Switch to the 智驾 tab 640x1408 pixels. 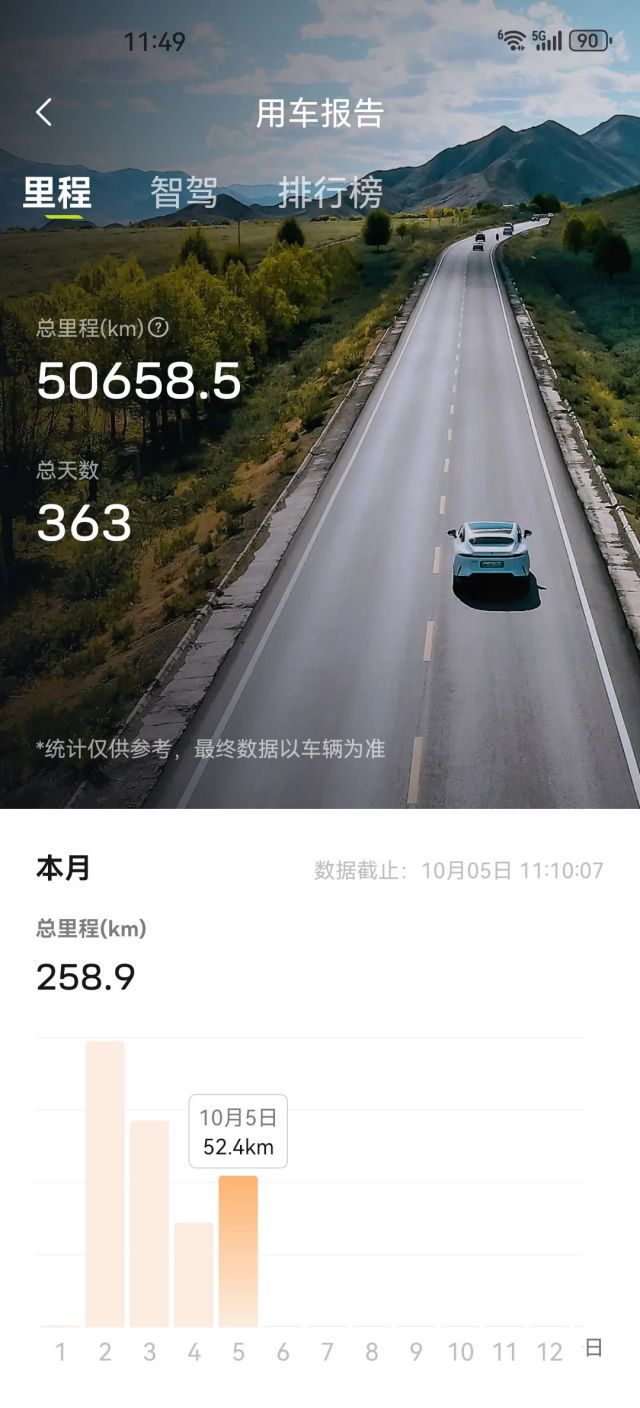[184, 192]
